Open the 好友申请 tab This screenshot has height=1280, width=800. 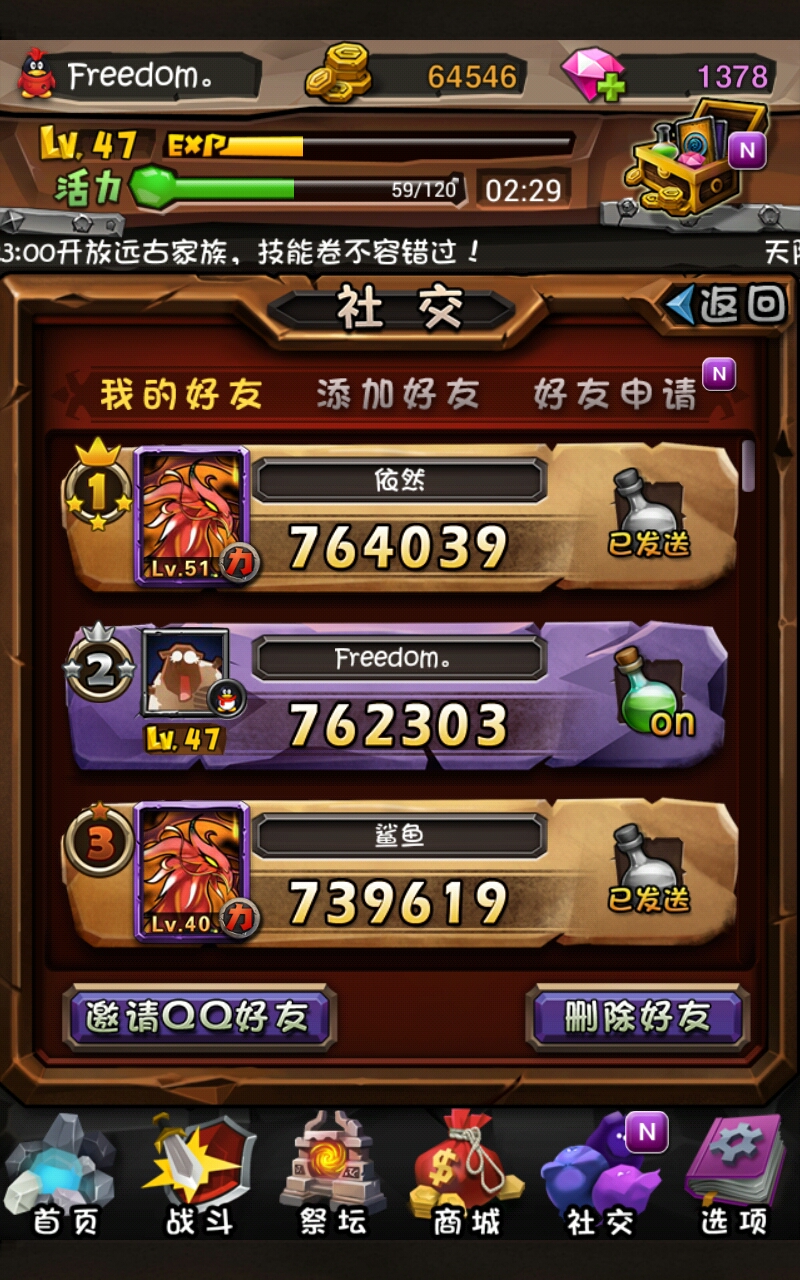coord(614,394)
